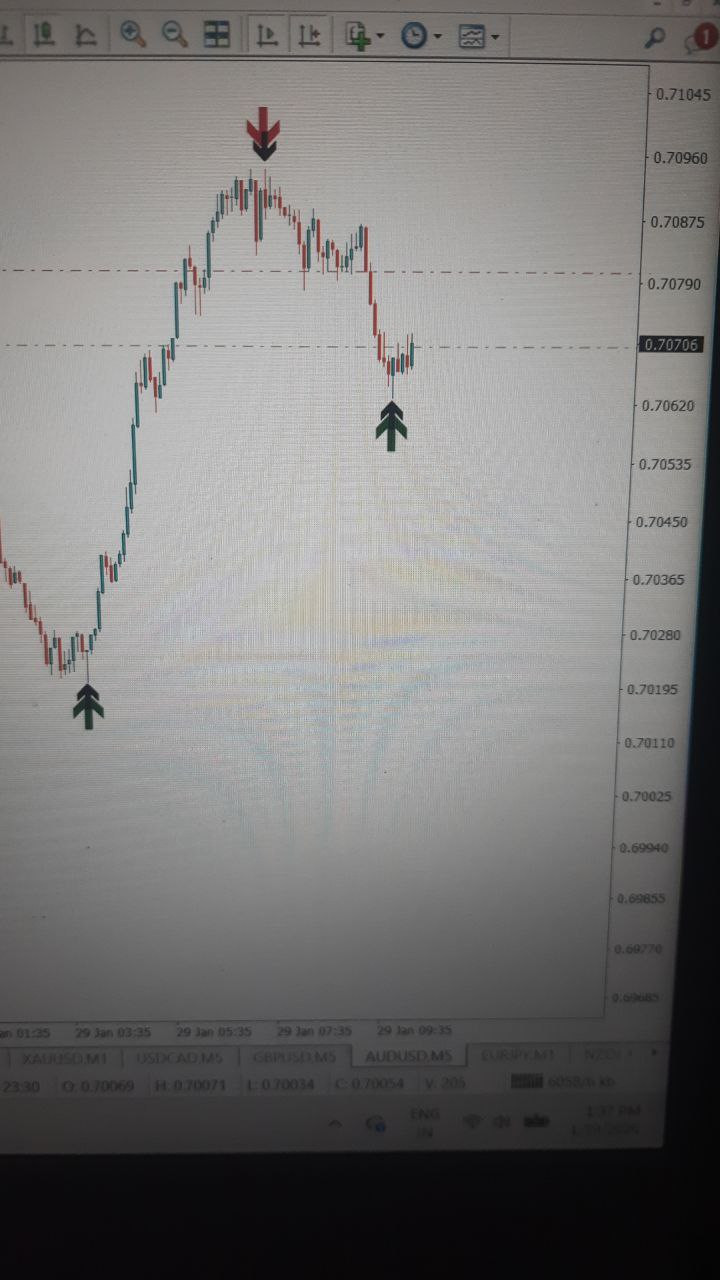Switch to the GBPUSD,M5 chart tab
Viewport: 720px width, 1280px height.
coord(294,1057)
